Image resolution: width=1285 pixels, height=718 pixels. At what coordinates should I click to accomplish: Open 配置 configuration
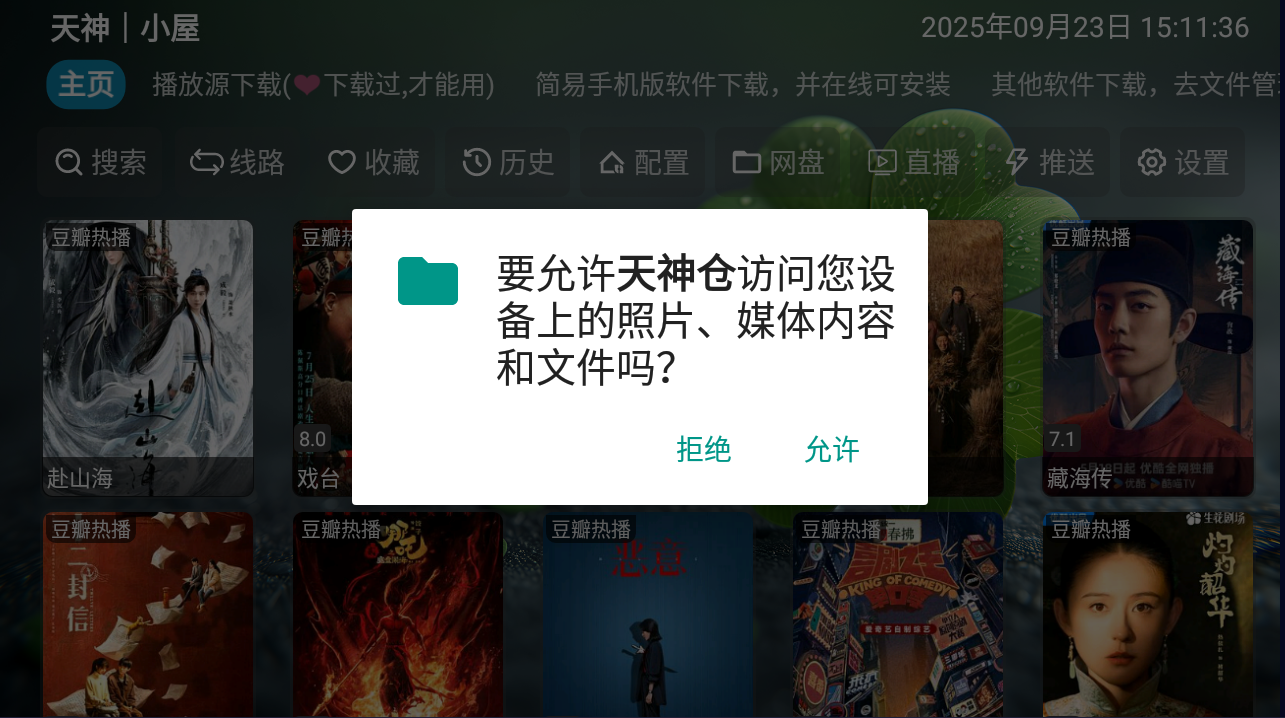coord(644,162)
